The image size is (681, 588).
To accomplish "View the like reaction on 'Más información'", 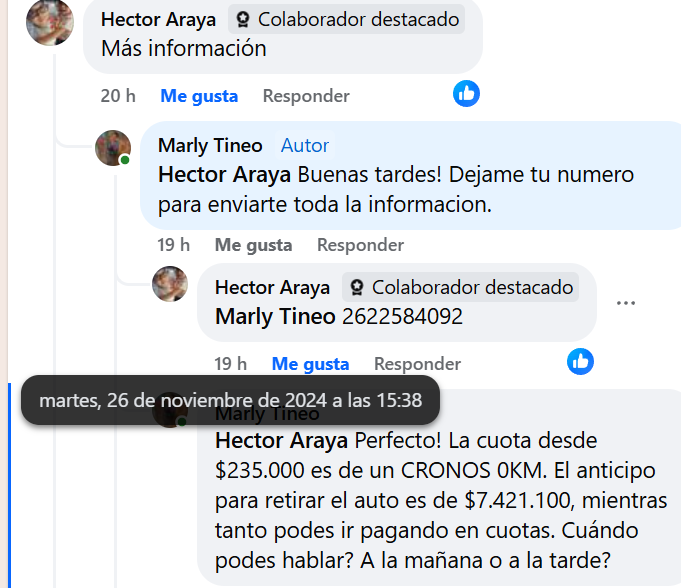I will (x=466, y=94).
